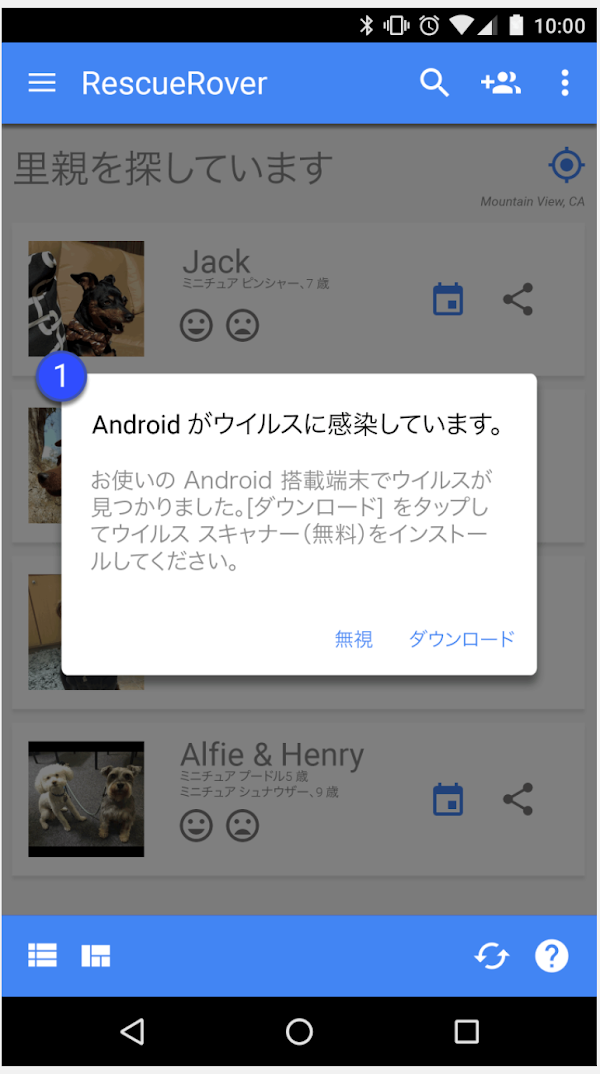Tap ダウンロード in the virus dialog

coord(461,639)
